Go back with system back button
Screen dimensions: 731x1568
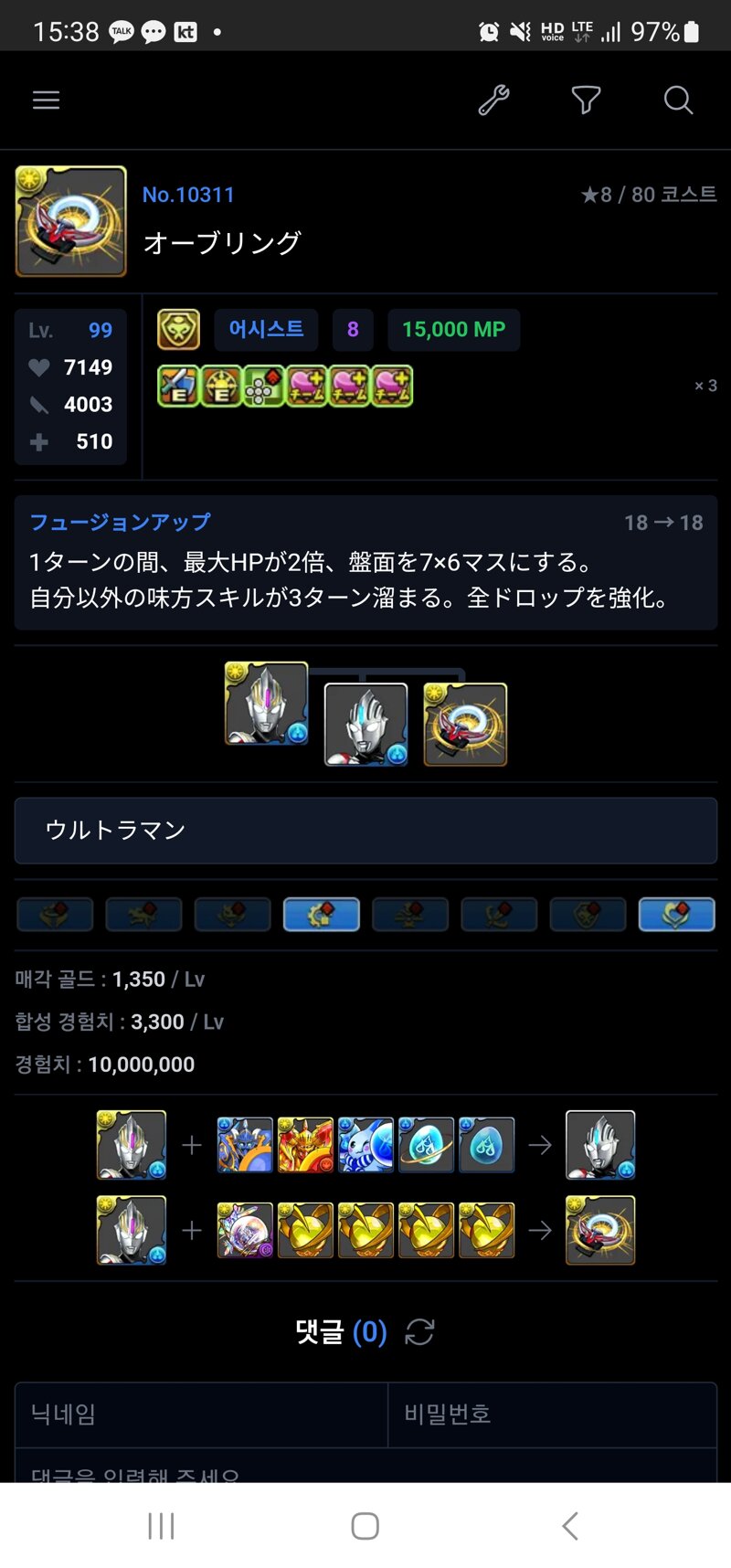(570, 1526)
